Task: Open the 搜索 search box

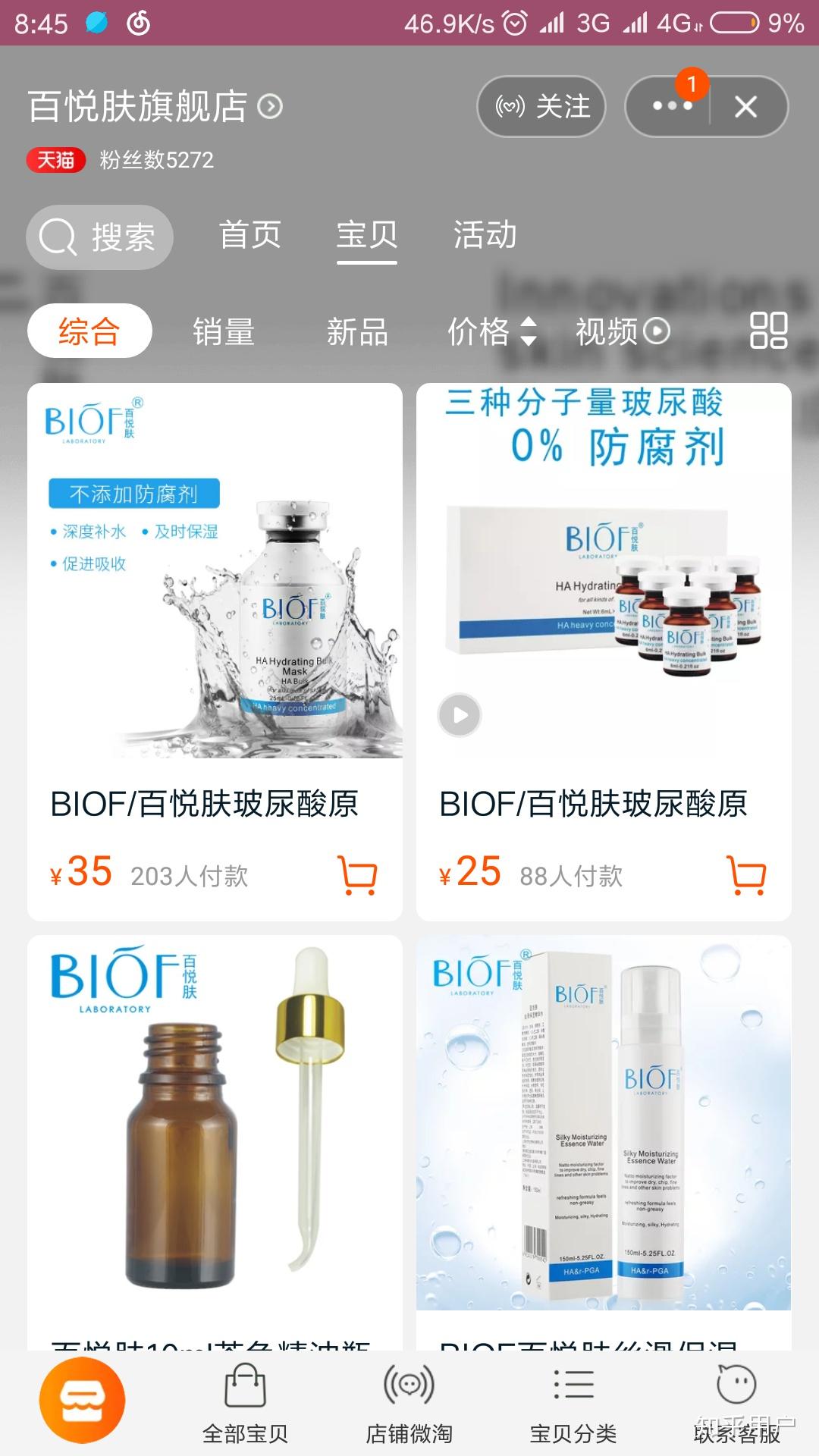Action: click(99, 237)
